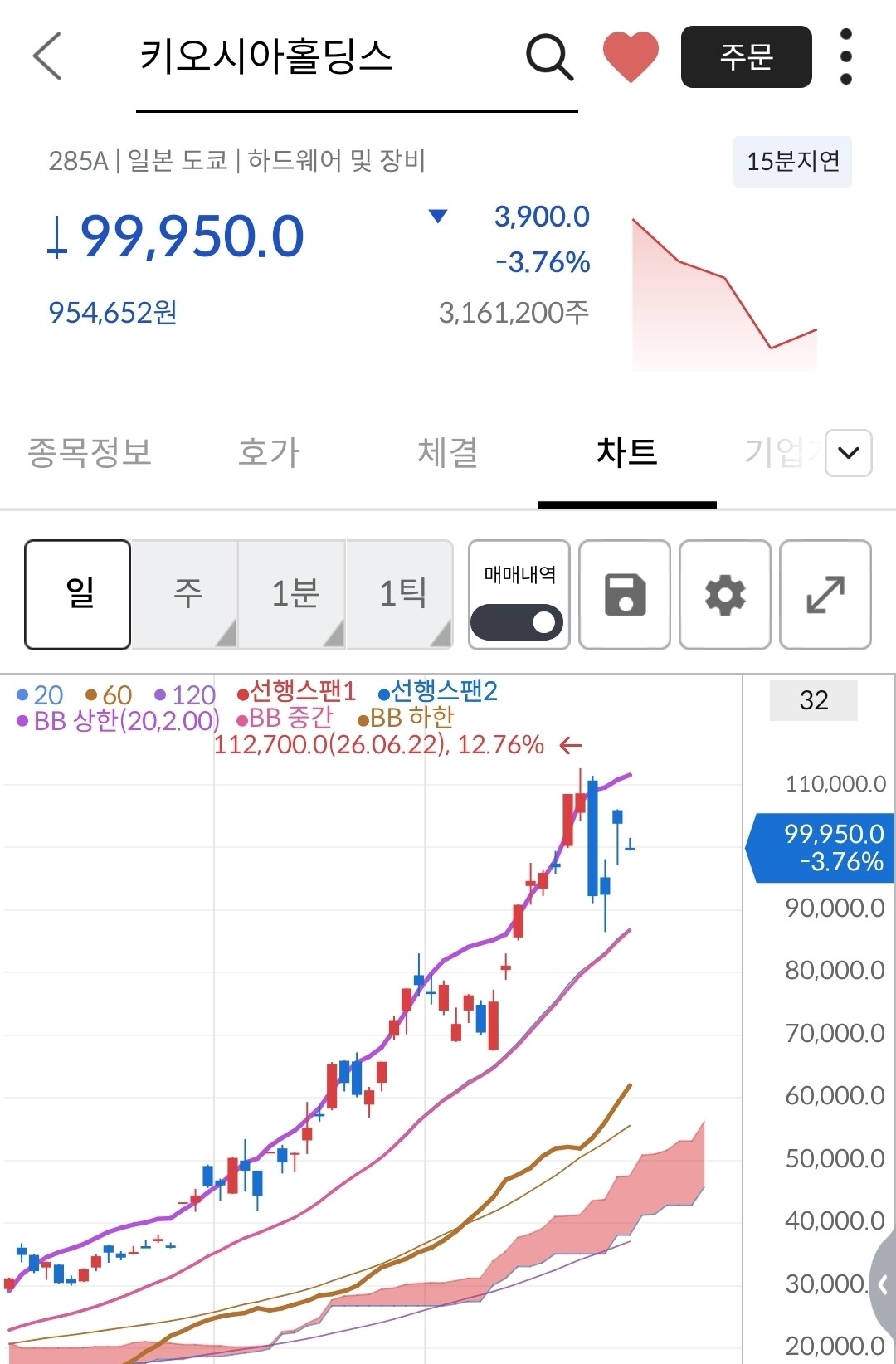Expand chart to full screen
This screenshot has height=1364, width=896.
(825, 594)
